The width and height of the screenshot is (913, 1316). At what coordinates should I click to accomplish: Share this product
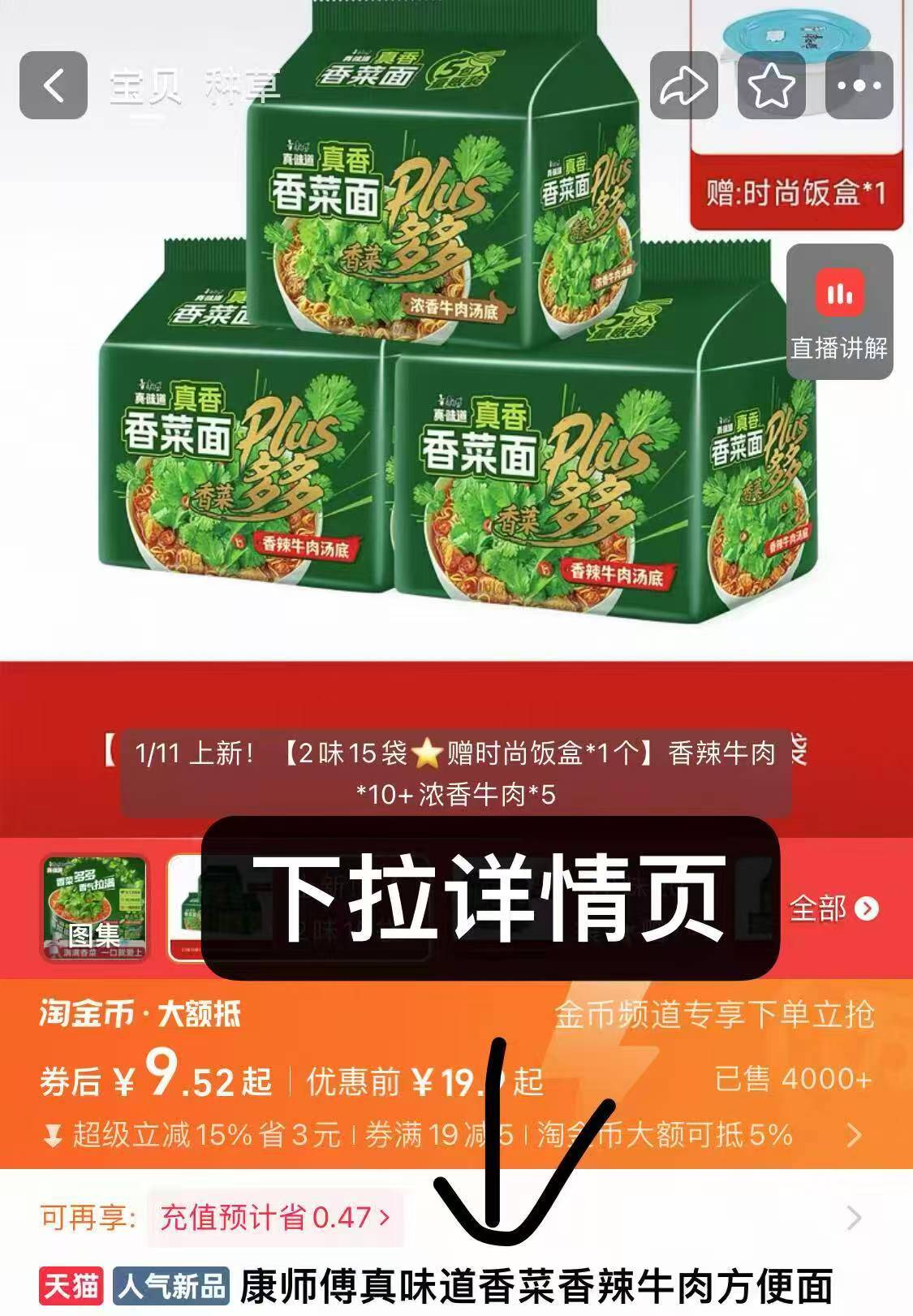(x=683, y=85)
